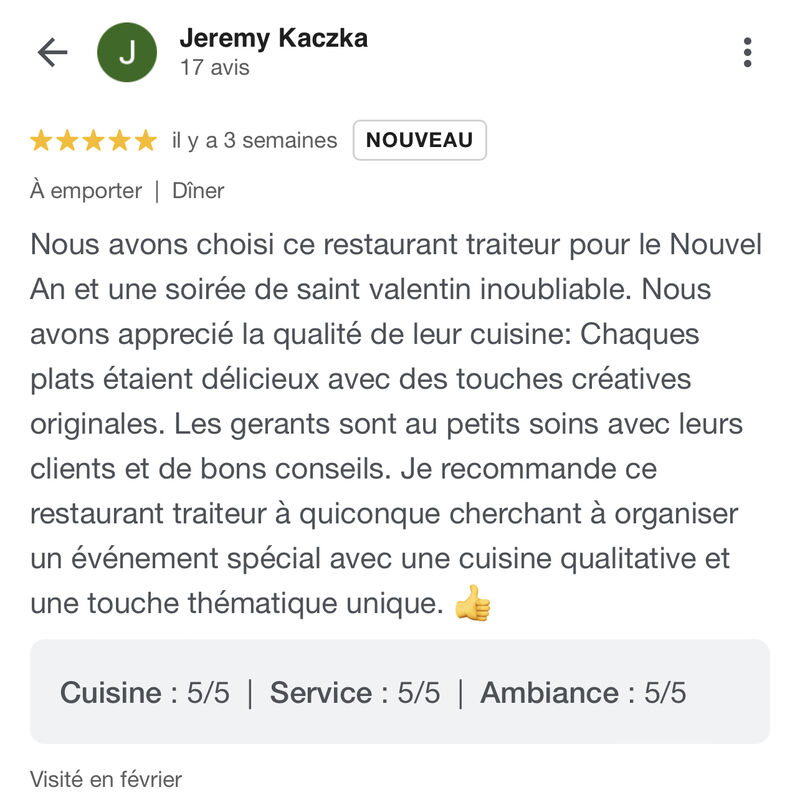Go back with the arrow icon

coord(52,52)
